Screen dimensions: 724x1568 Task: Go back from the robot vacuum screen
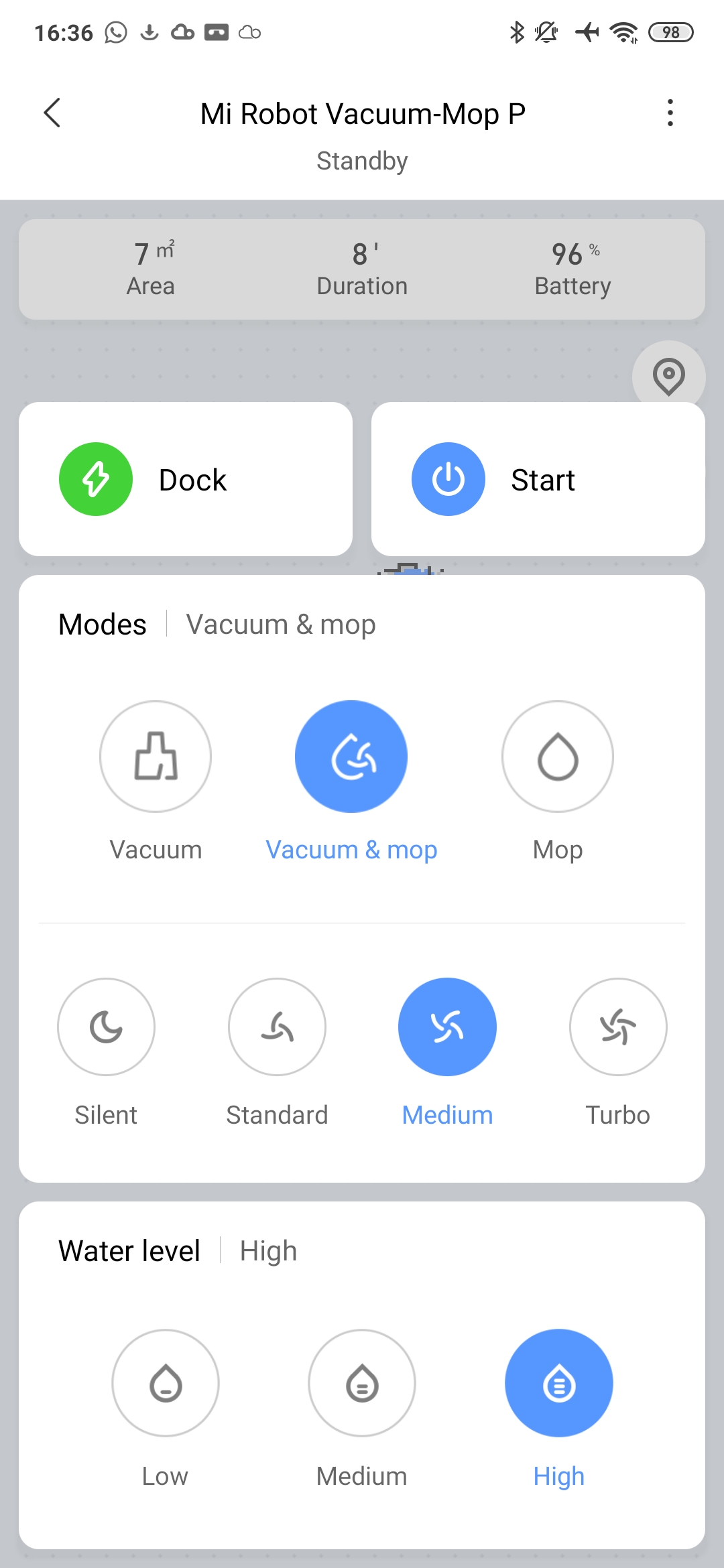(x=52, y=113)
